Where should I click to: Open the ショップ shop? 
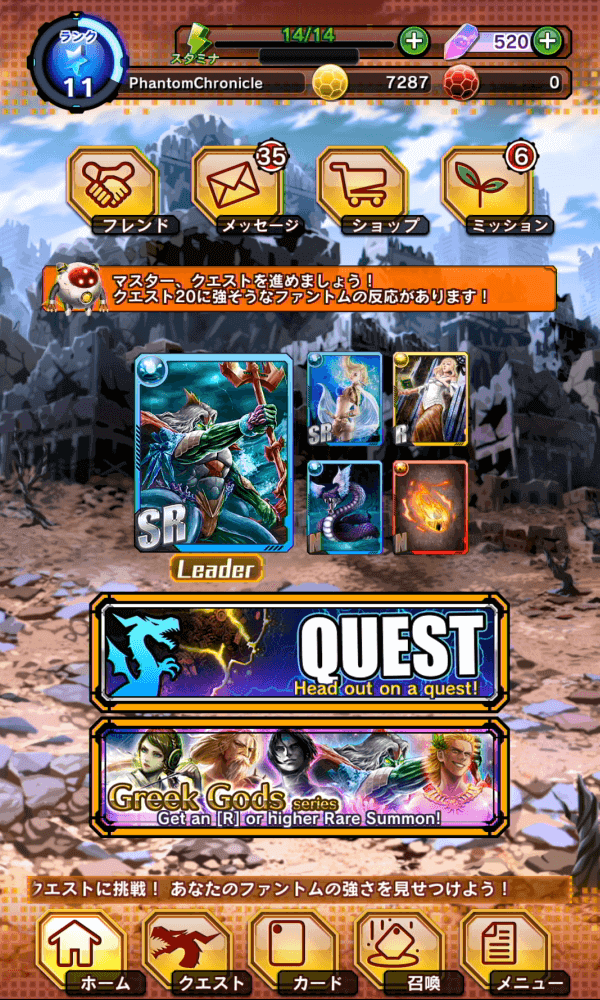tap(363, 190)
